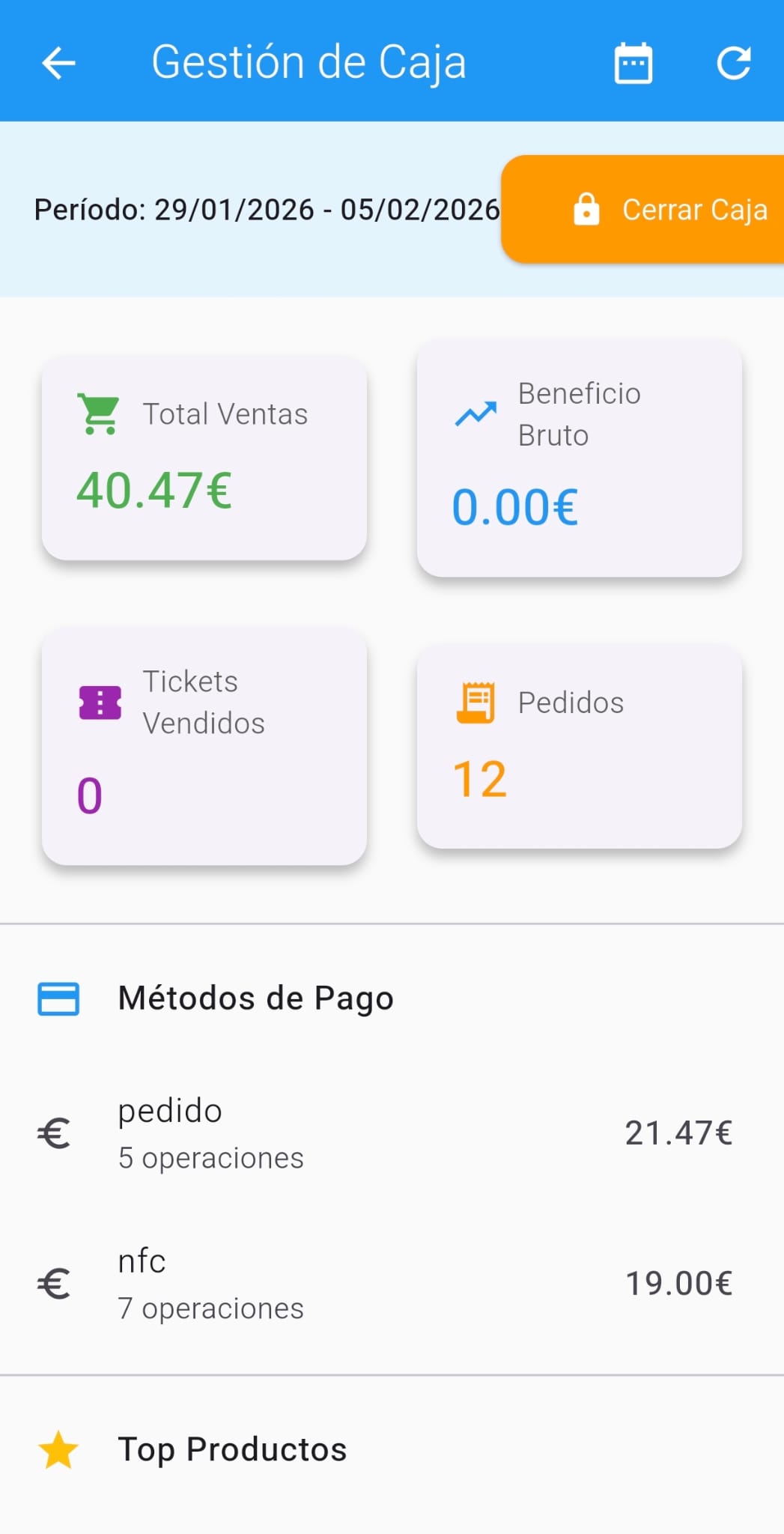Tap the lock icon on Cerrar Caja
The width and height of the screenshot is (784, 1534).
587,210
